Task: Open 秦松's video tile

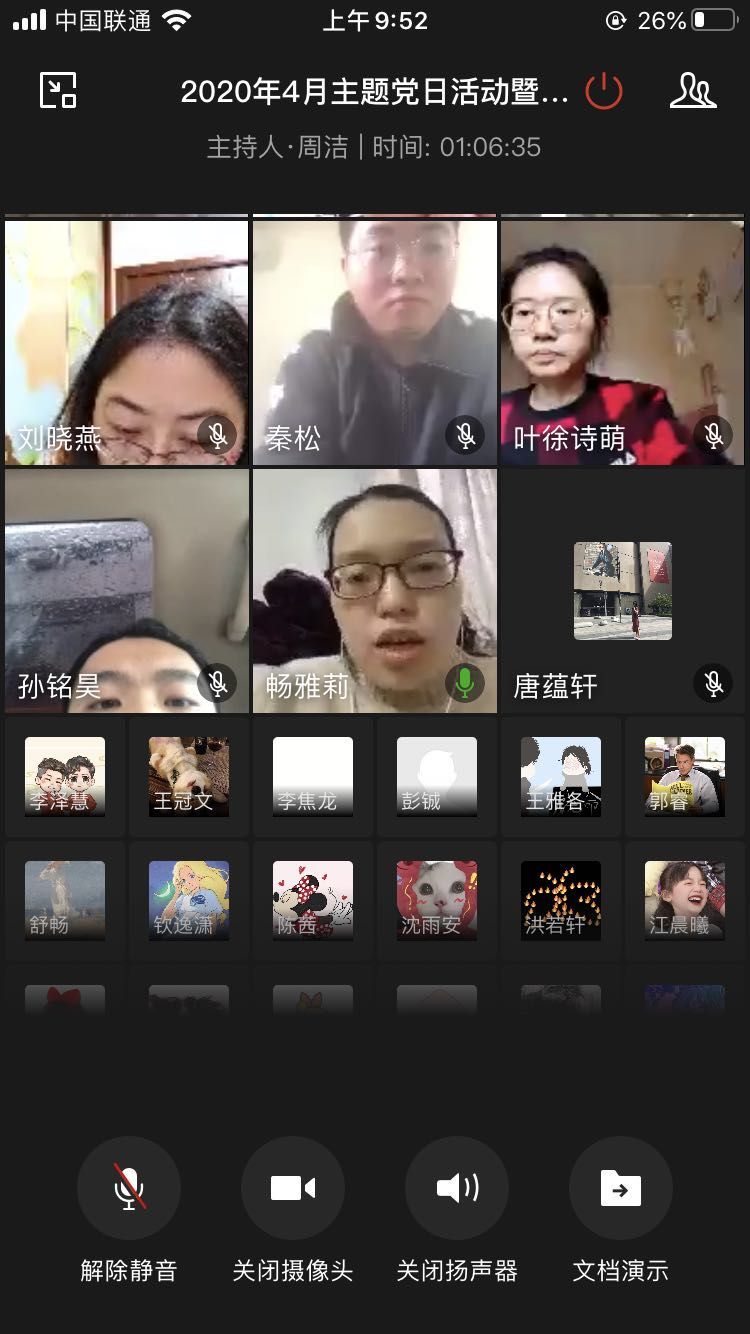Action: [x=375, y=342]
